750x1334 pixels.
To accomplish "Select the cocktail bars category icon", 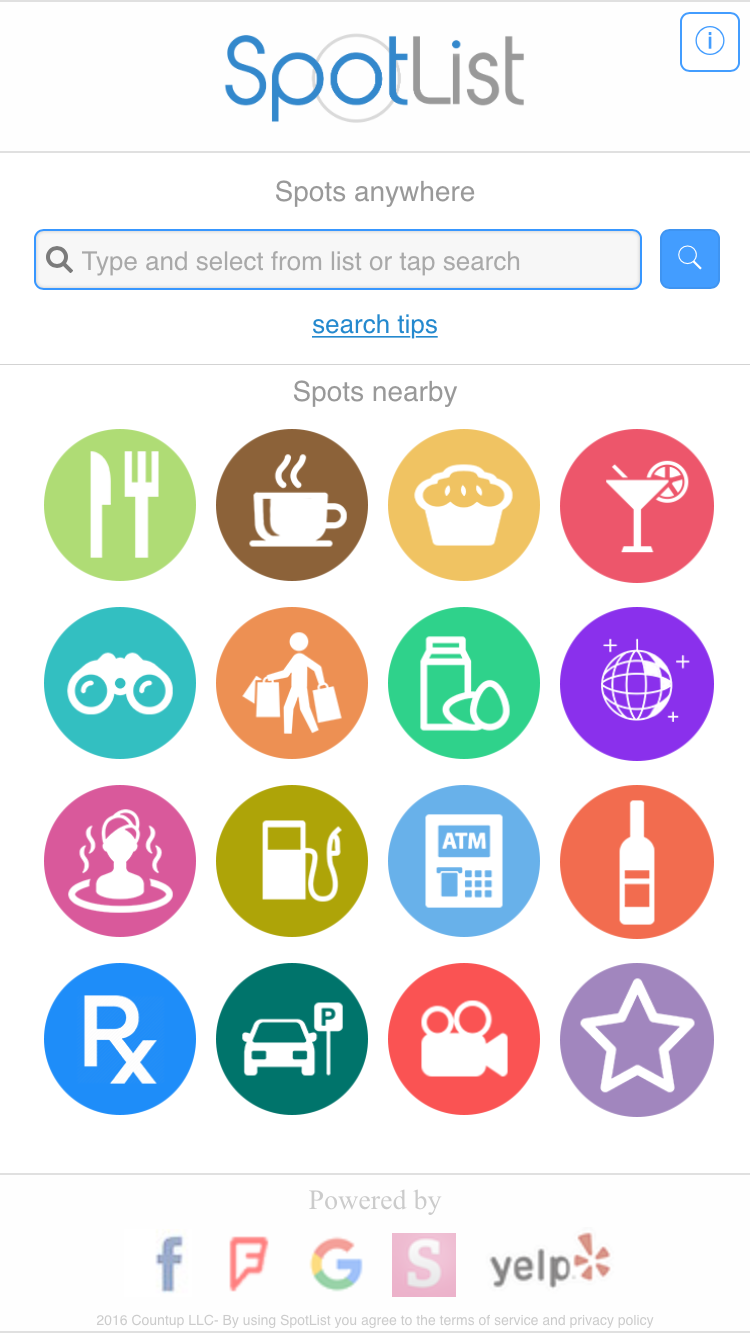I will 637,505.
